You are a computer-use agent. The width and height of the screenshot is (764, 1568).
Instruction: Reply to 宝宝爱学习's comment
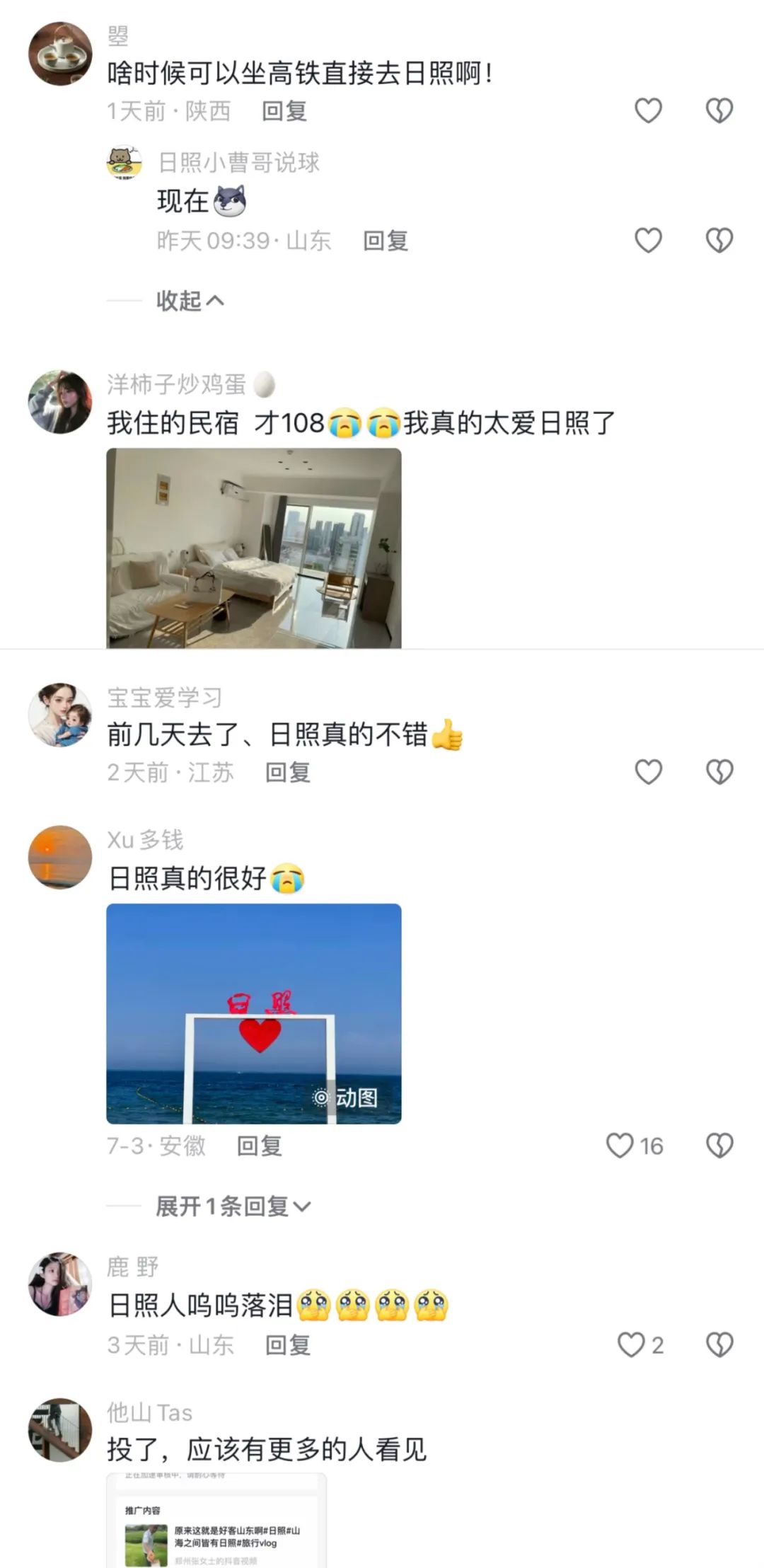(287, 773)
